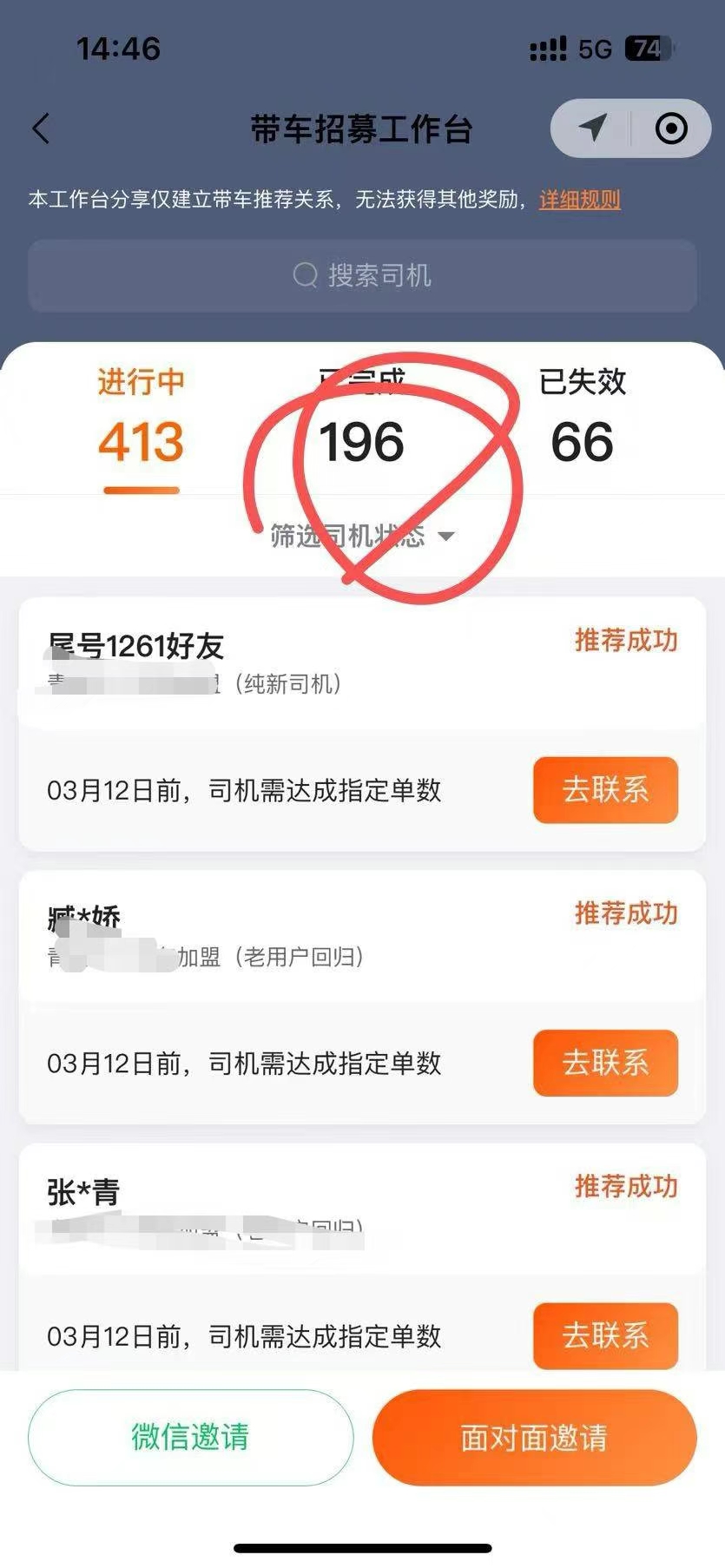Image resolution: width=725 pixels, height=1568 pixels.
Task: Tap the navigation arrow icon in the capsule
Action: 593,128
